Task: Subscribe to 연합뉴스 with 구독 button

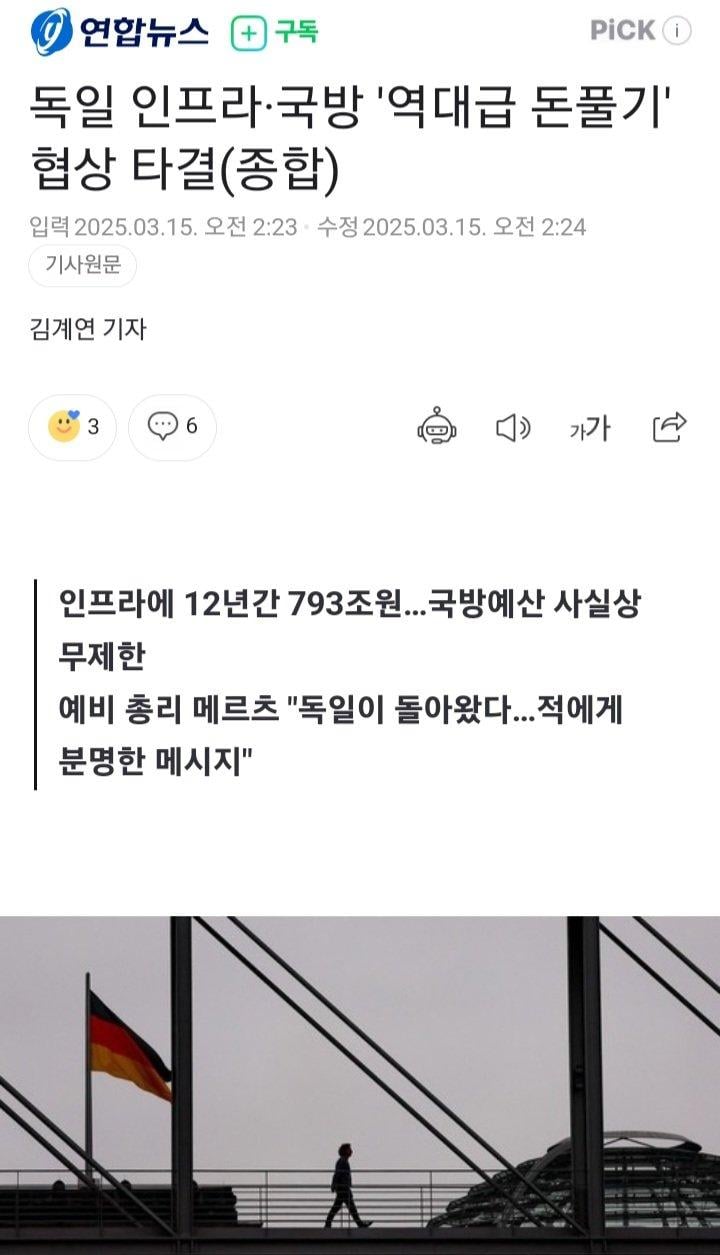Action: 275,32
